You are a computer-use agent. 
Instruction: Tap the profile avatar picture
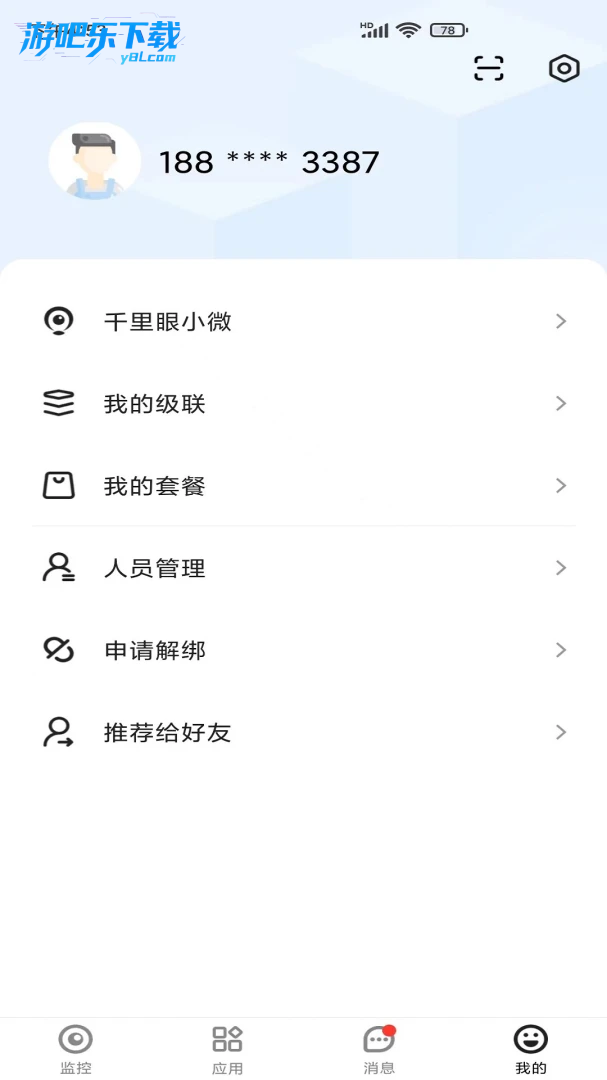click(x=94, y=161)
